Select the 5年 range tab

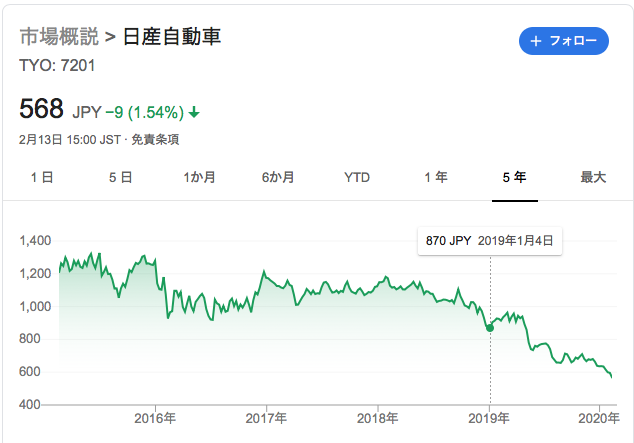pyautogui.click(x=514, y=177)
